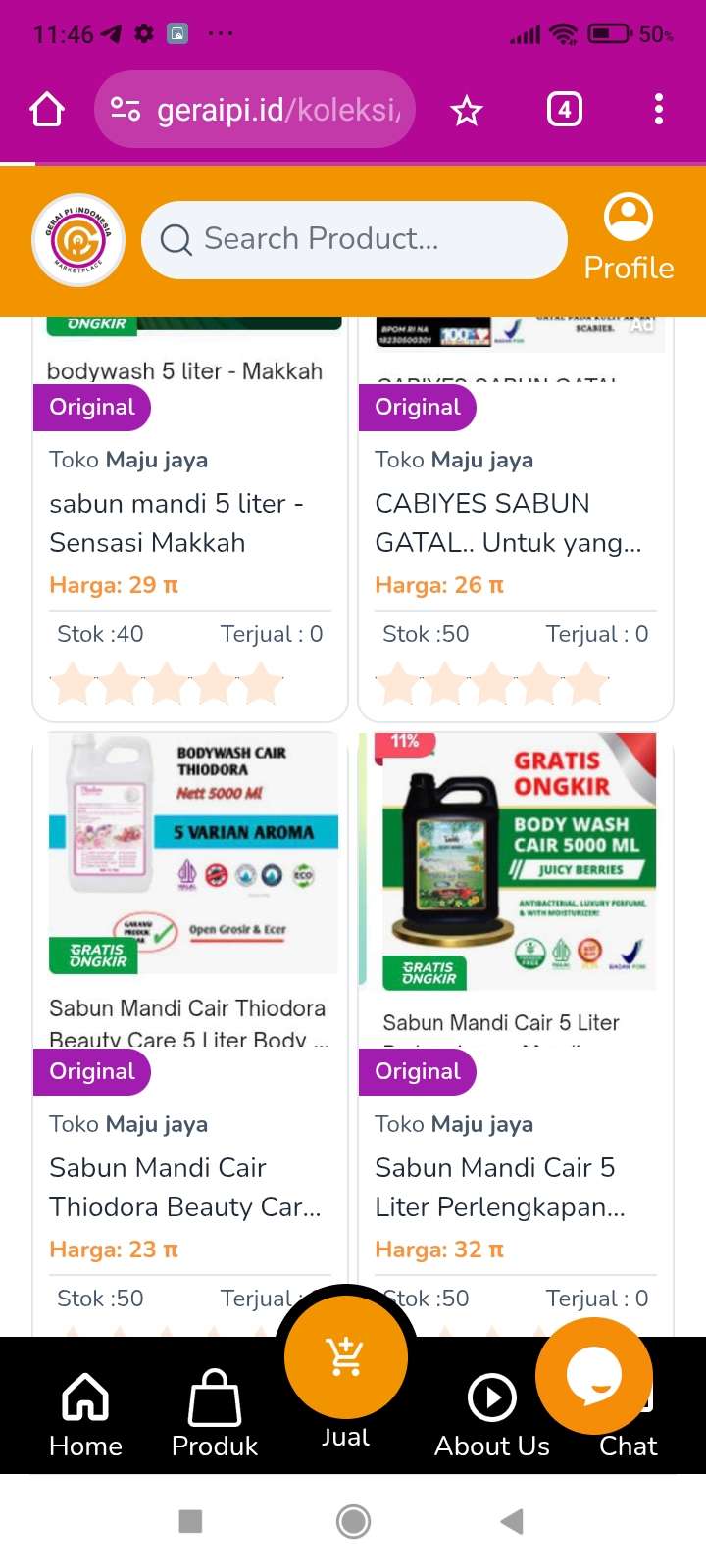Open Sabun Mandi Cair 5 Liter Perlengkapan product

pyautogui.click(x=500, y=1187)
